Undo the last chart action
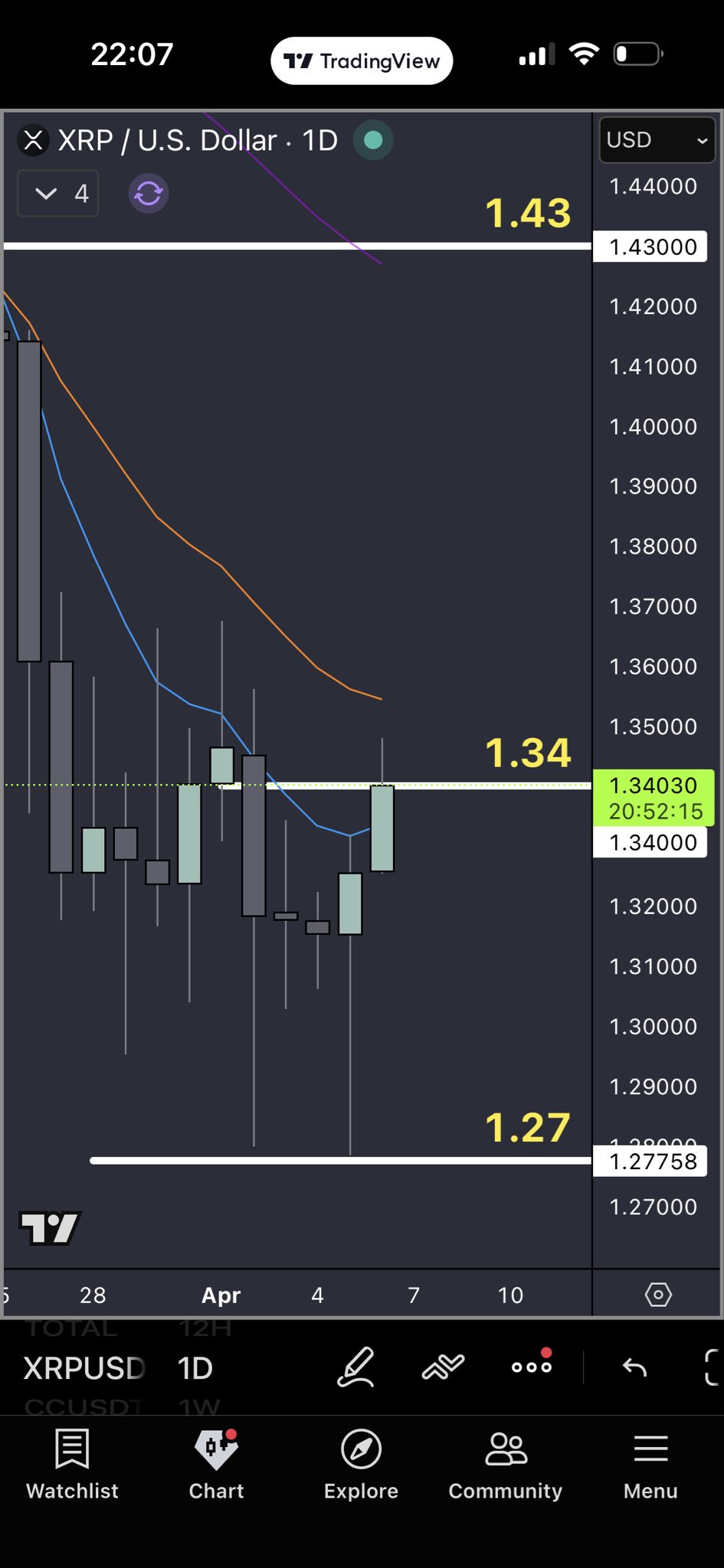Screen dimensions: 724x1568 (x=634, y=1367)
